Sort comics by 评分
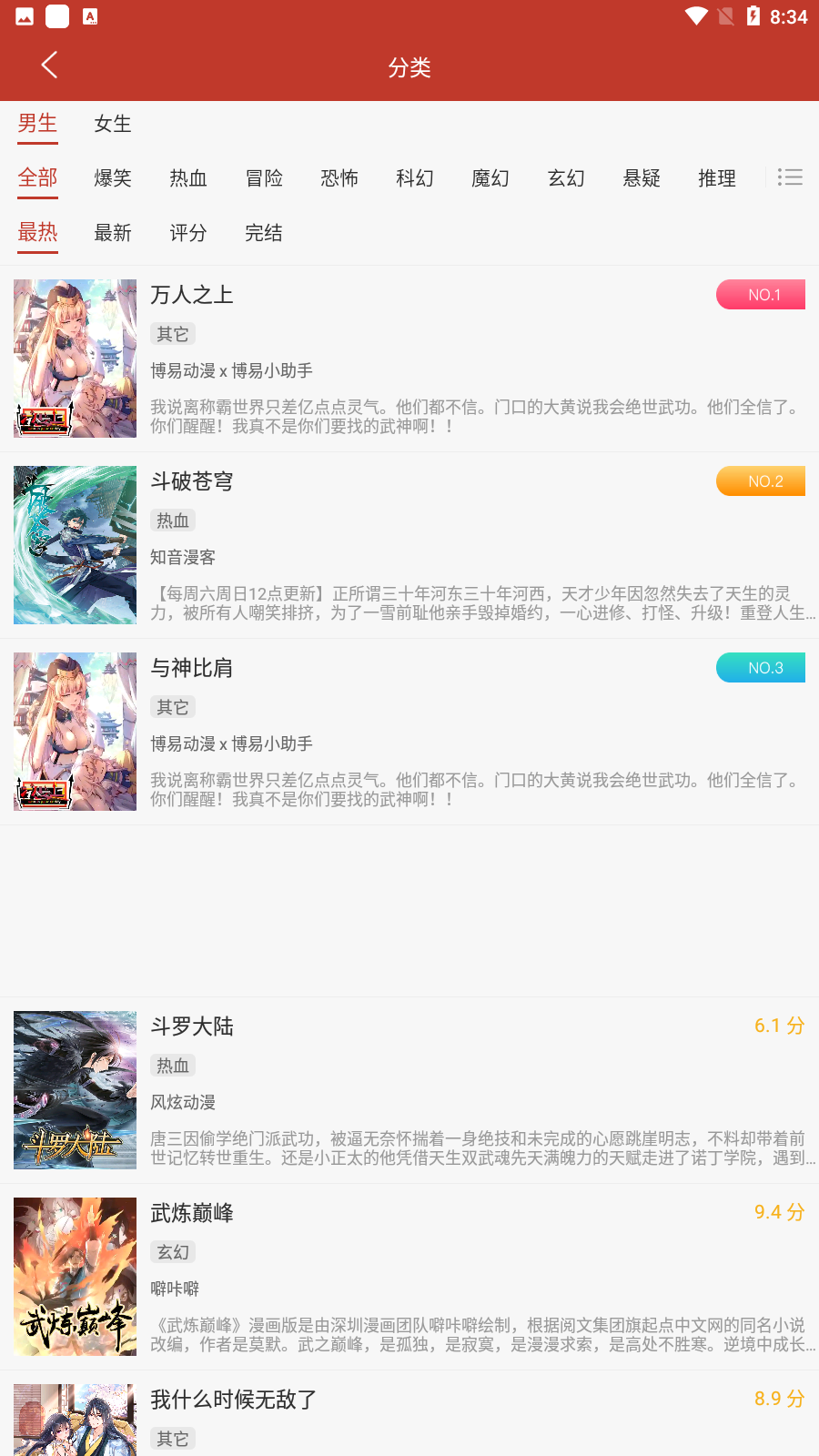Viewport: 819px width, 1456px height. (x=188, y=233)
